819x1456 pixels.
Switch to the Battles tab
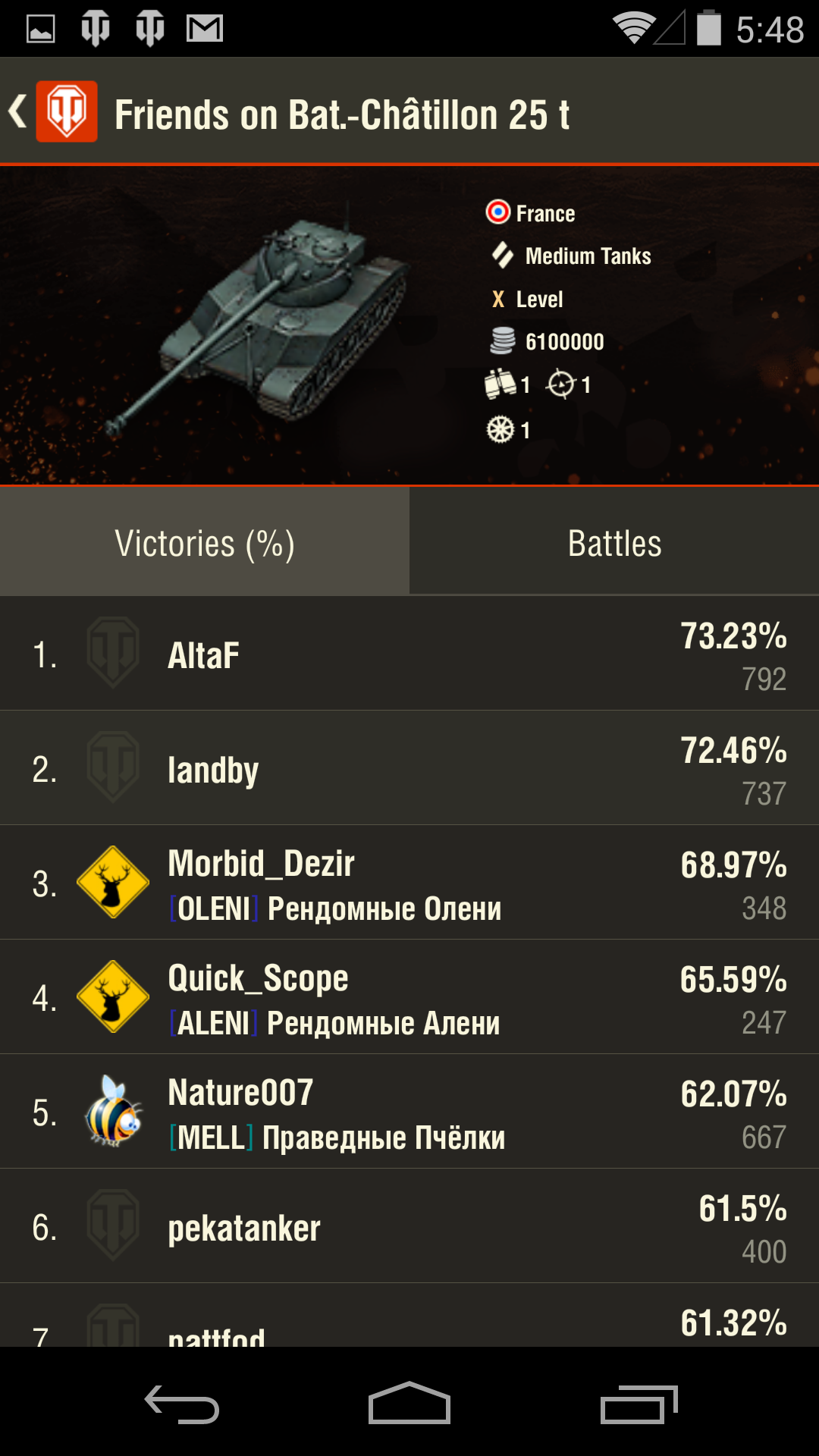coord(614,543)
